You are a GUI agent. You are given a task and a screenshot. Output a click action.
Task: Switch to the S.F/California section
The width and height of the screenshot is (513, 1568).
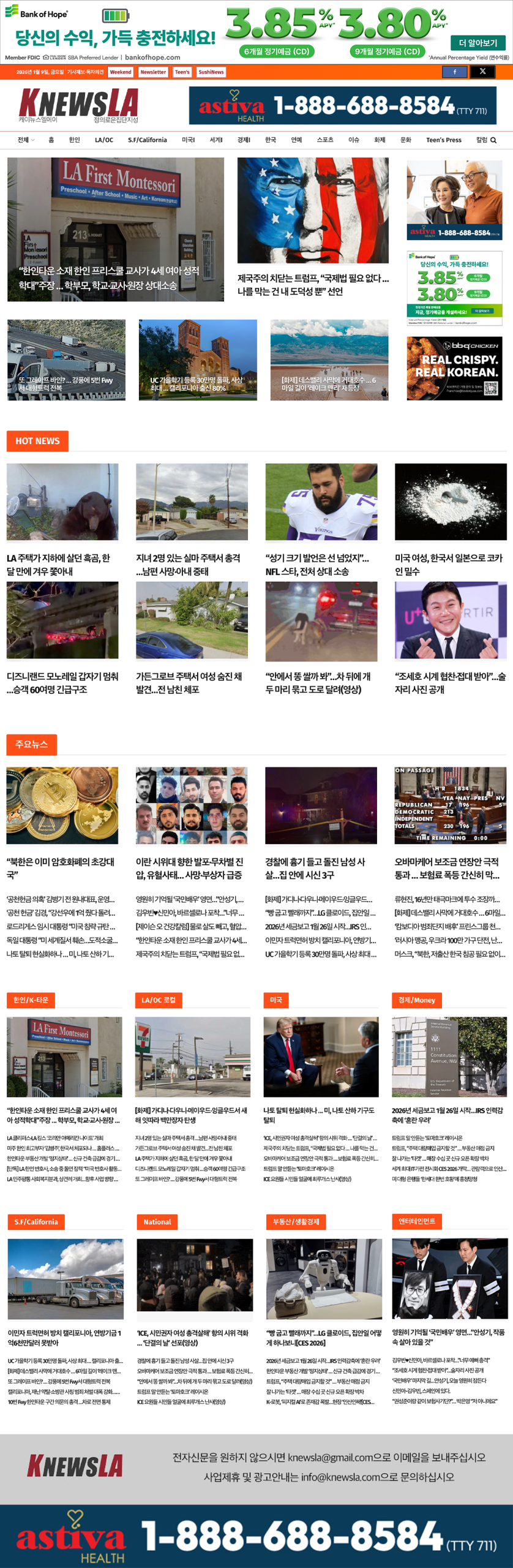(x=147, y=140)
